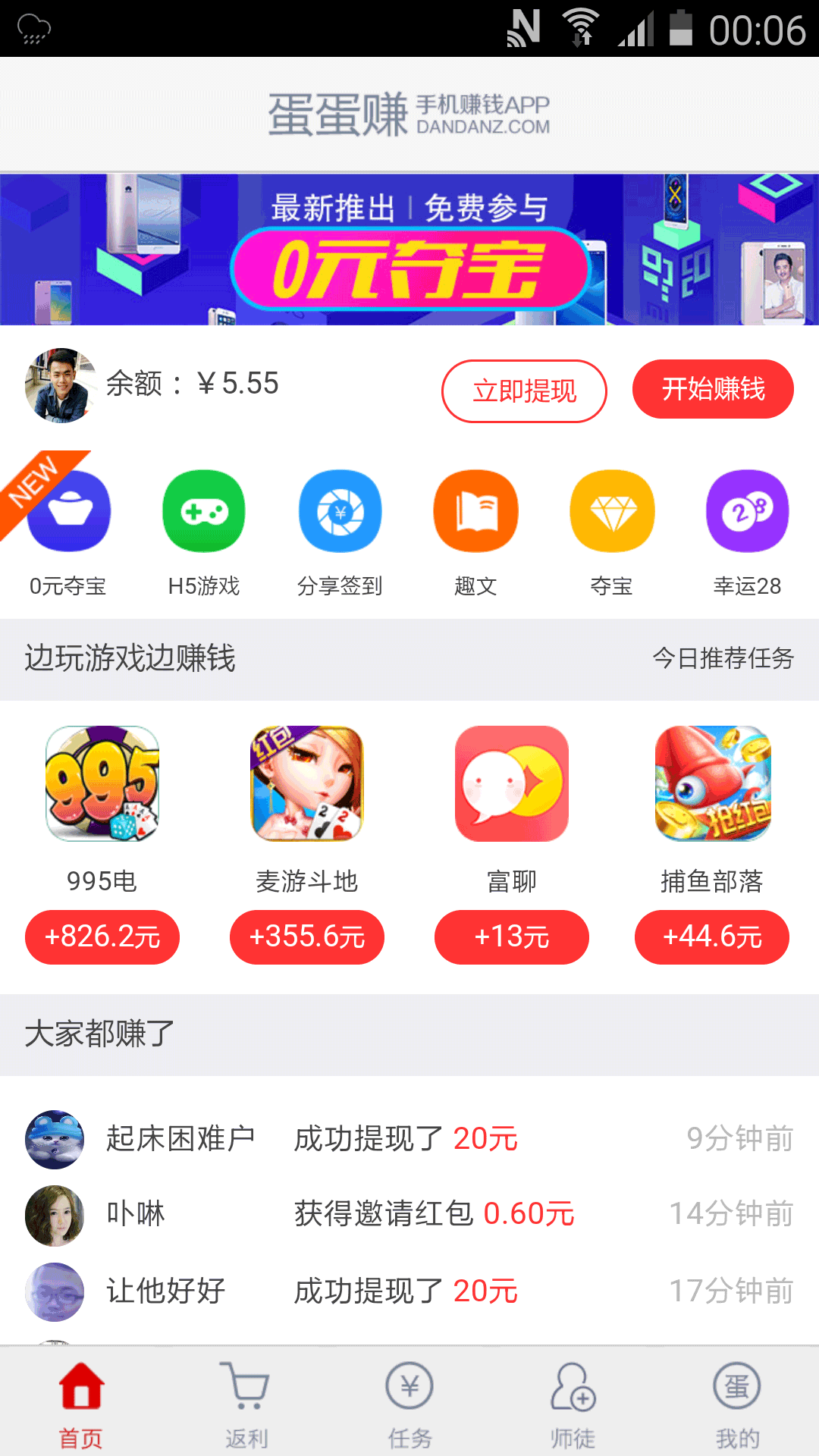This screenshot has height=1456, width=819.
Task: Tap the profile avatar beside the balance
Action: (x=60, y=385)
